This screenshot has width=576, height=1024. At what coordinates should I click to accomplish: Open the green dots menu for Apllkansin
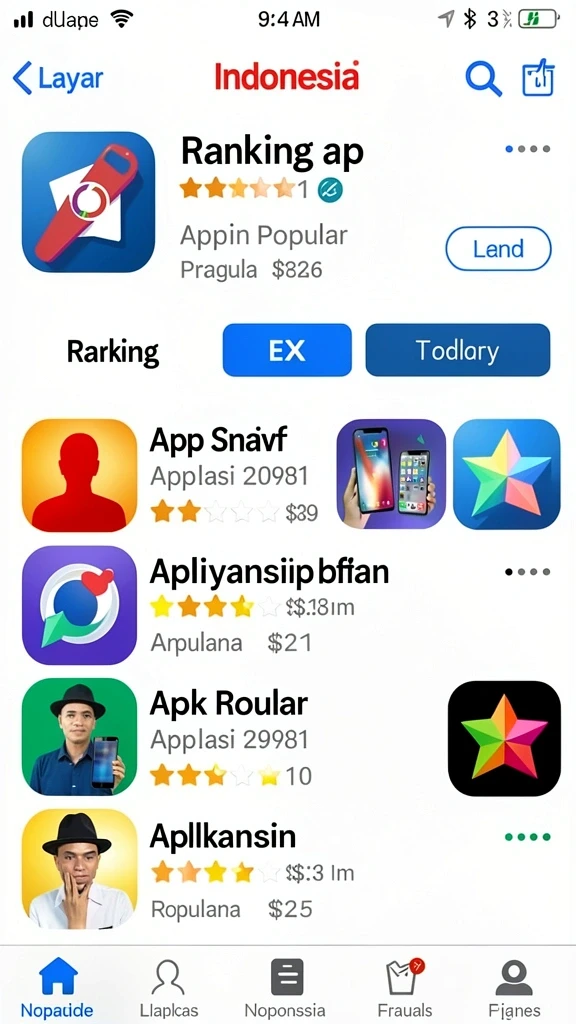click(528, 837)
